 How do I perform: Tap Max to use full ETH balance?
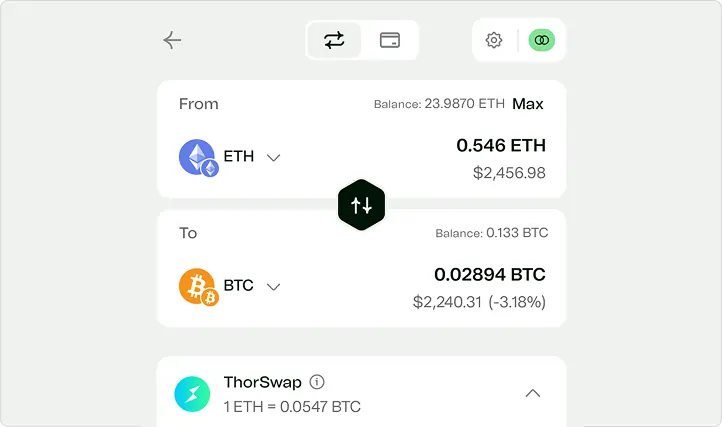click(528, 104)
